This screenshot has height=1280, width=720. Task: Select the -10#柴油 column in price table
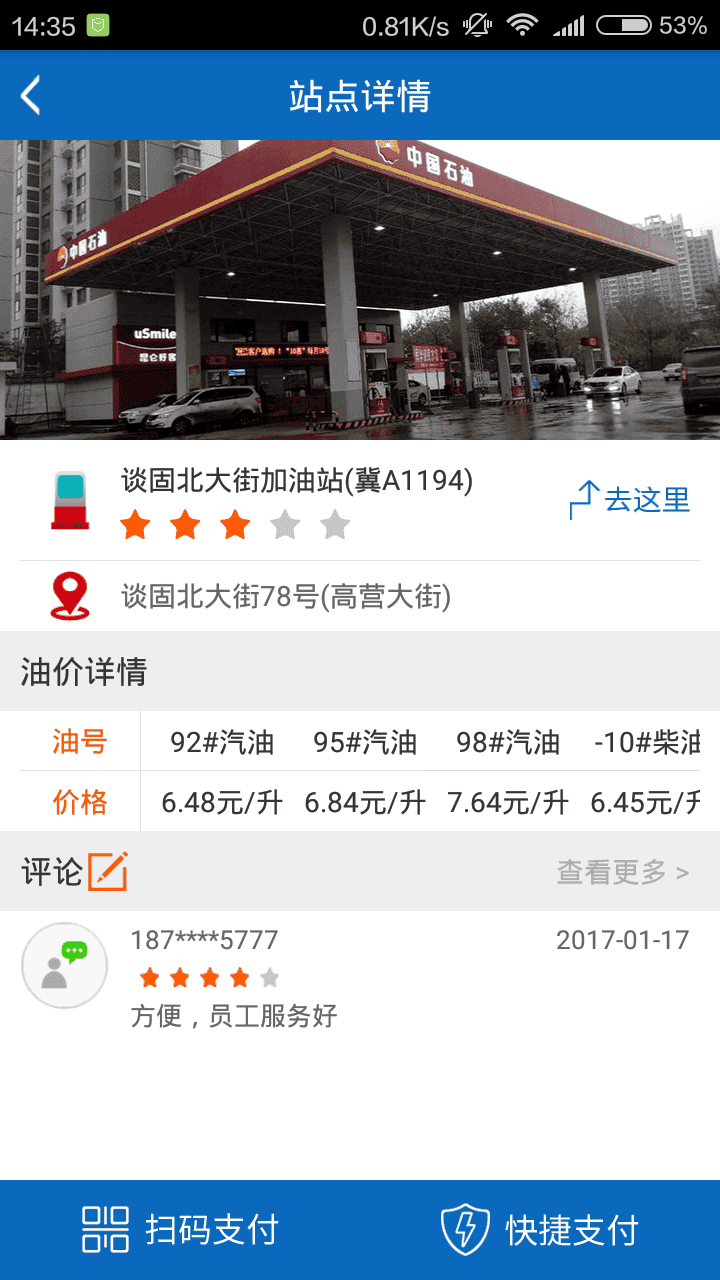point(650,742)
